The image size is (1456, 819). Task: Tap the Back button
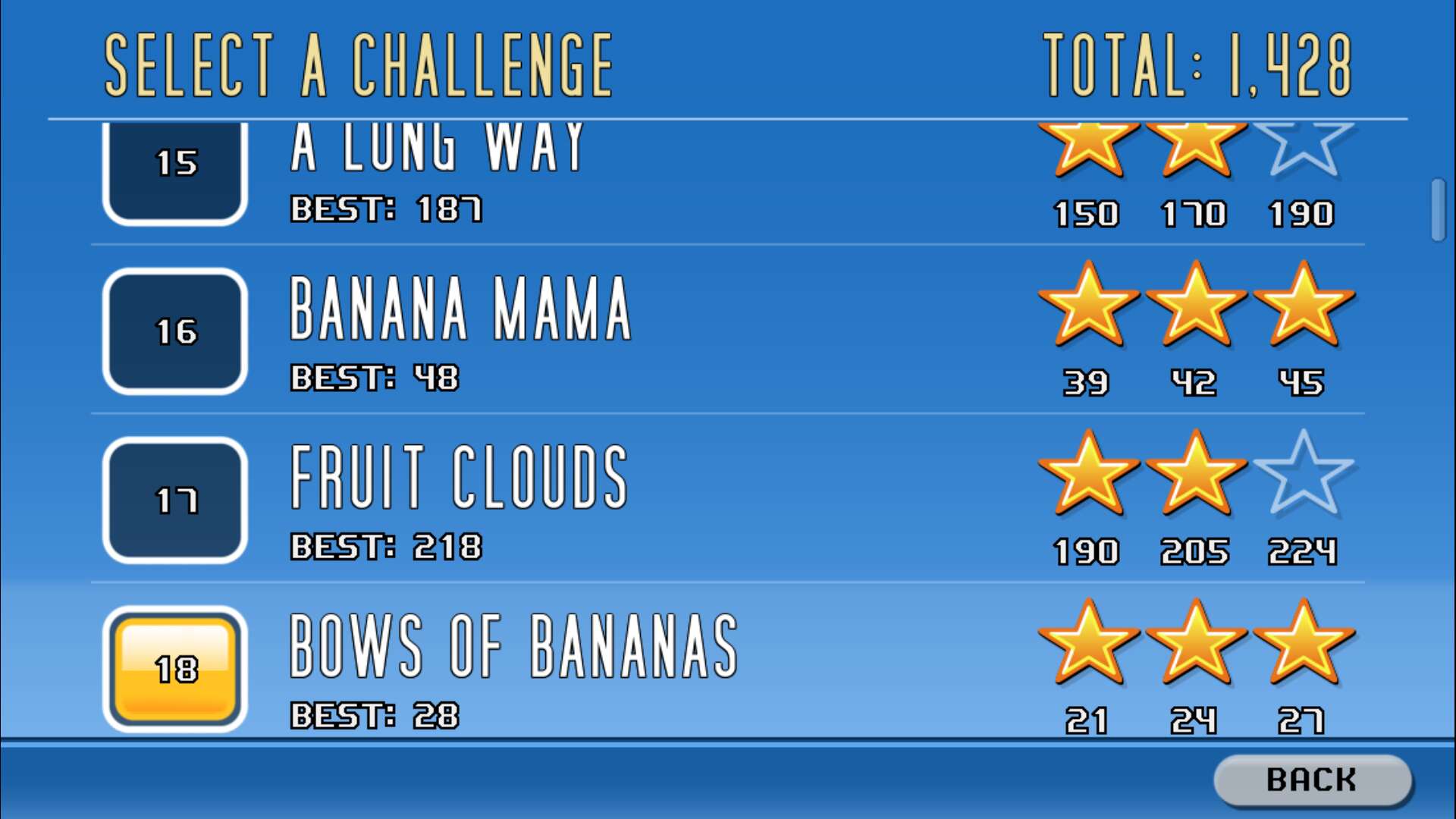(x=1312, y=780)
